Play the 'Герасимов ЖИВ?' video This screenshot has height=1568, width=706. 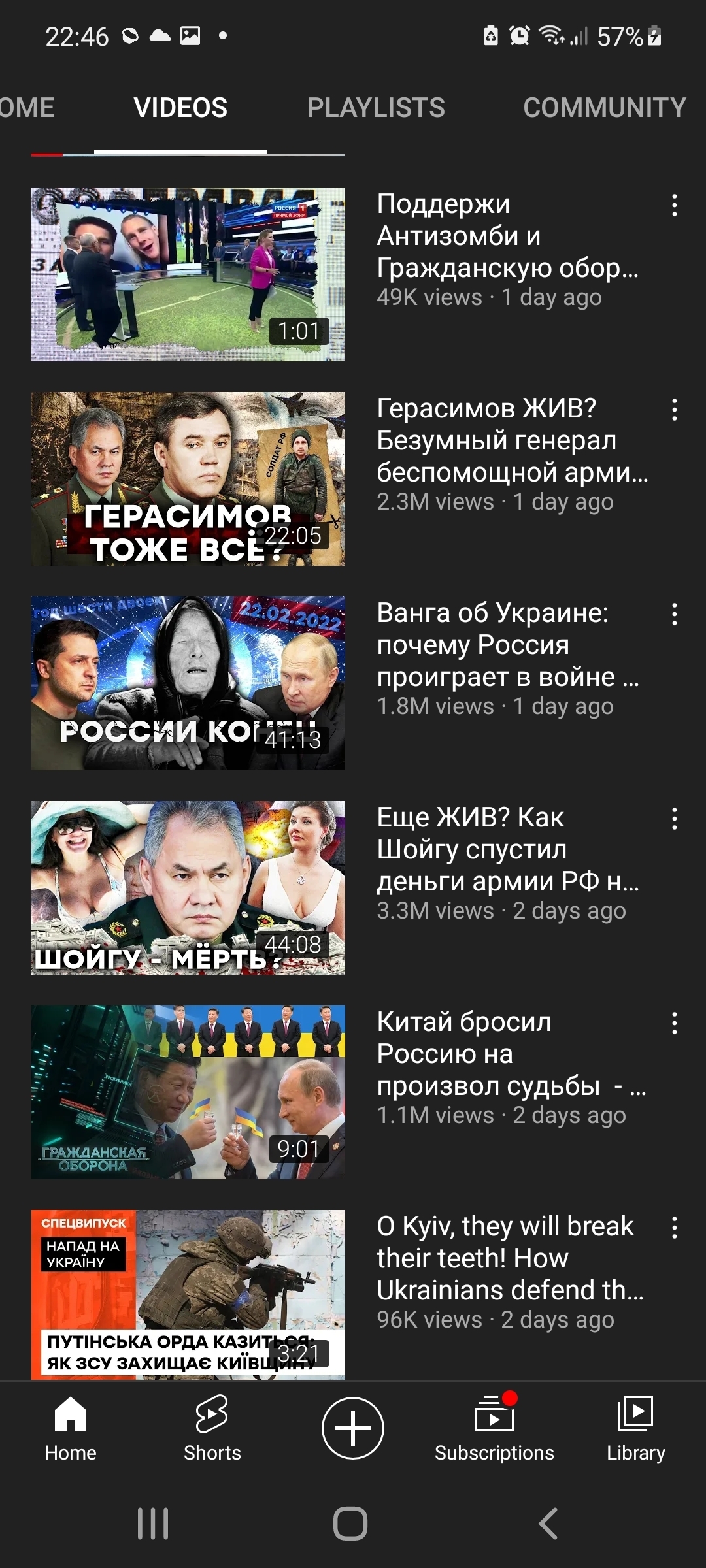(x=188, y=479)
